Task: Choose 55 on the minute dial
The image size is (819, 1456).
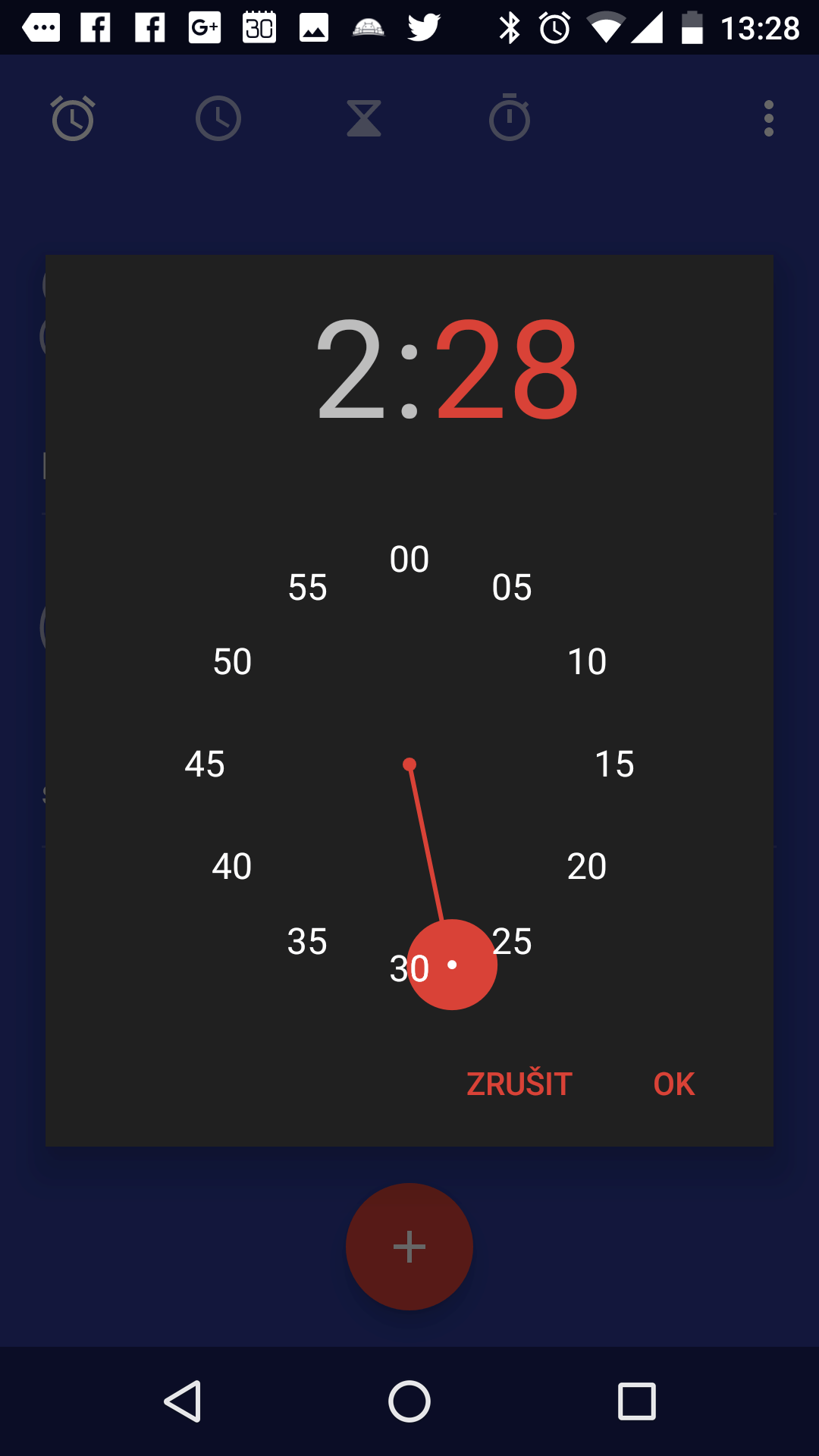Action: click(307, 588)
